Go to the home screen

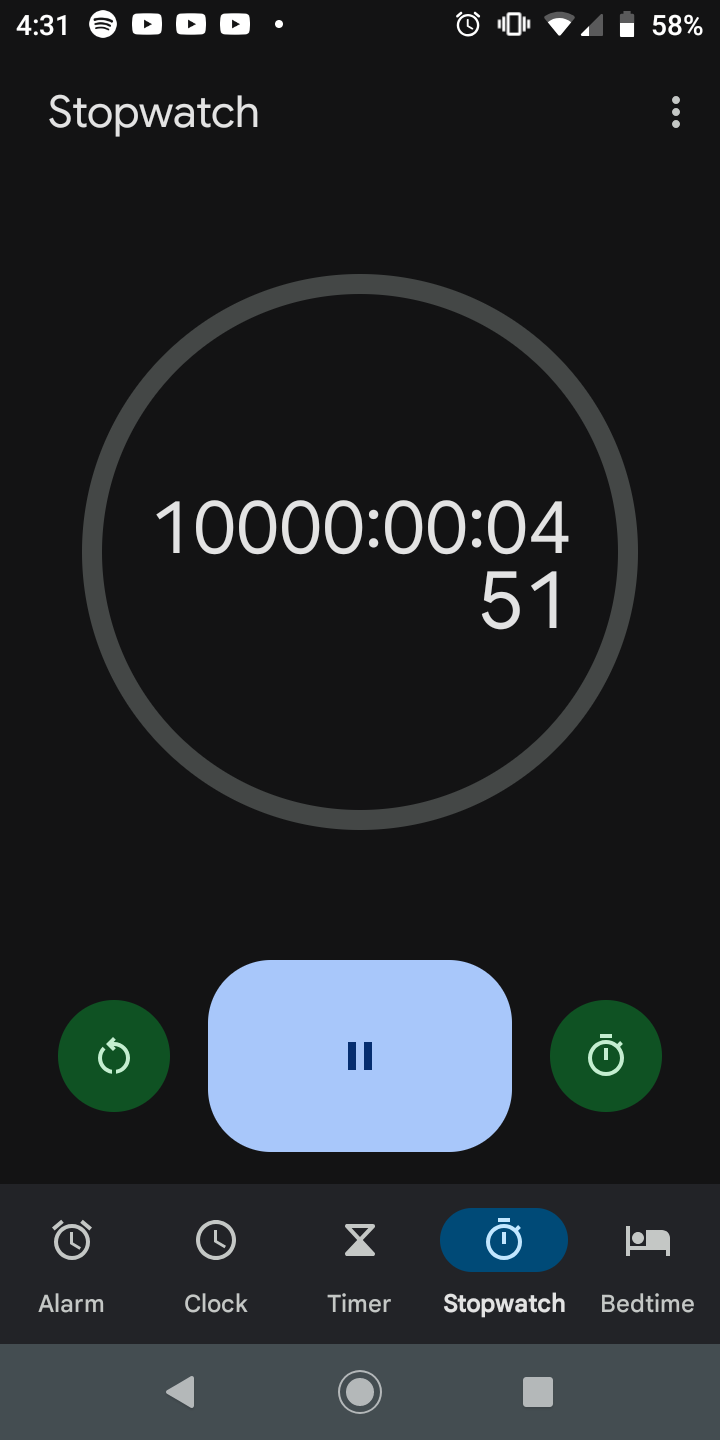360,1391
